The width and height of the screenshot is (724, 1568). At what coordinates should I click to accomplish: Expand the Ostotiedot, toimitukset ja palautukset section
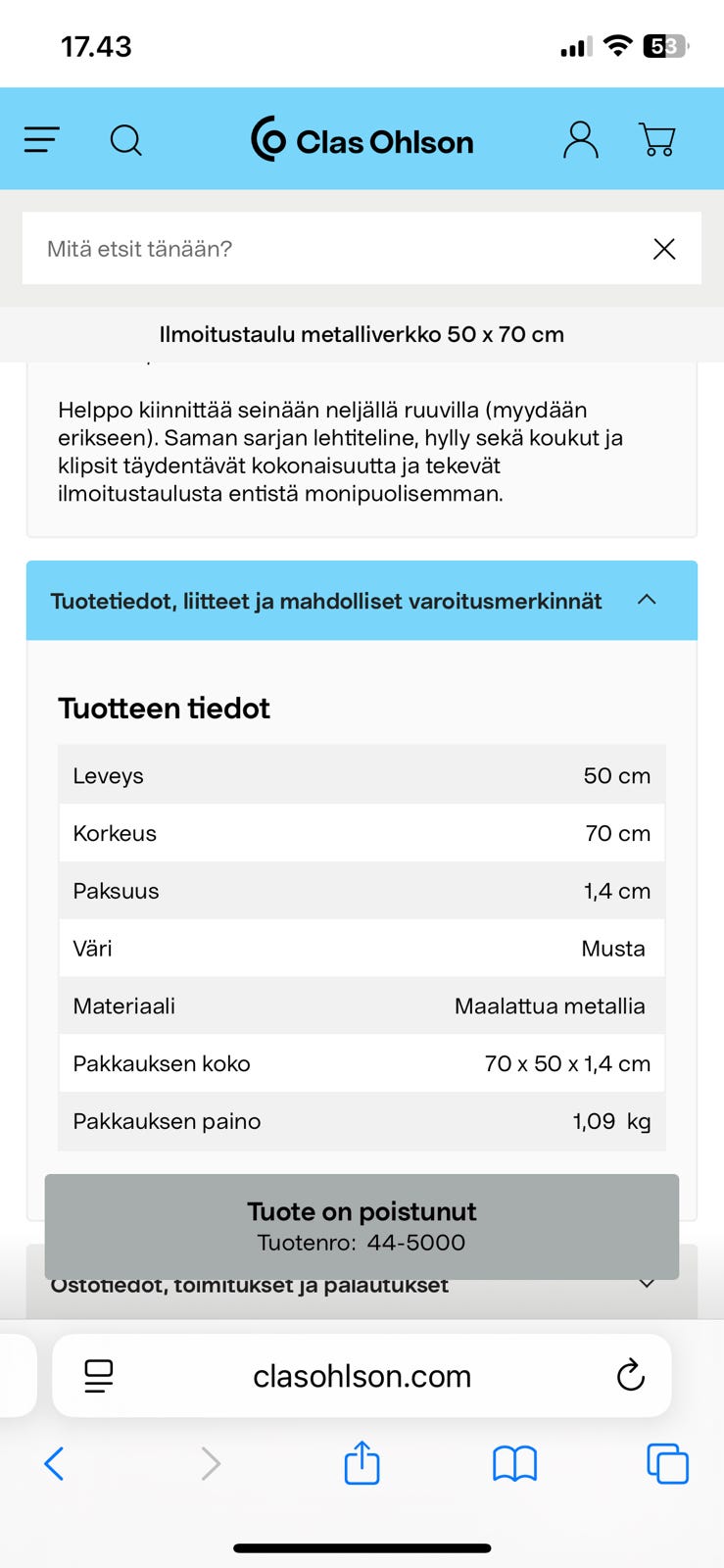[x=645, y=1282]
